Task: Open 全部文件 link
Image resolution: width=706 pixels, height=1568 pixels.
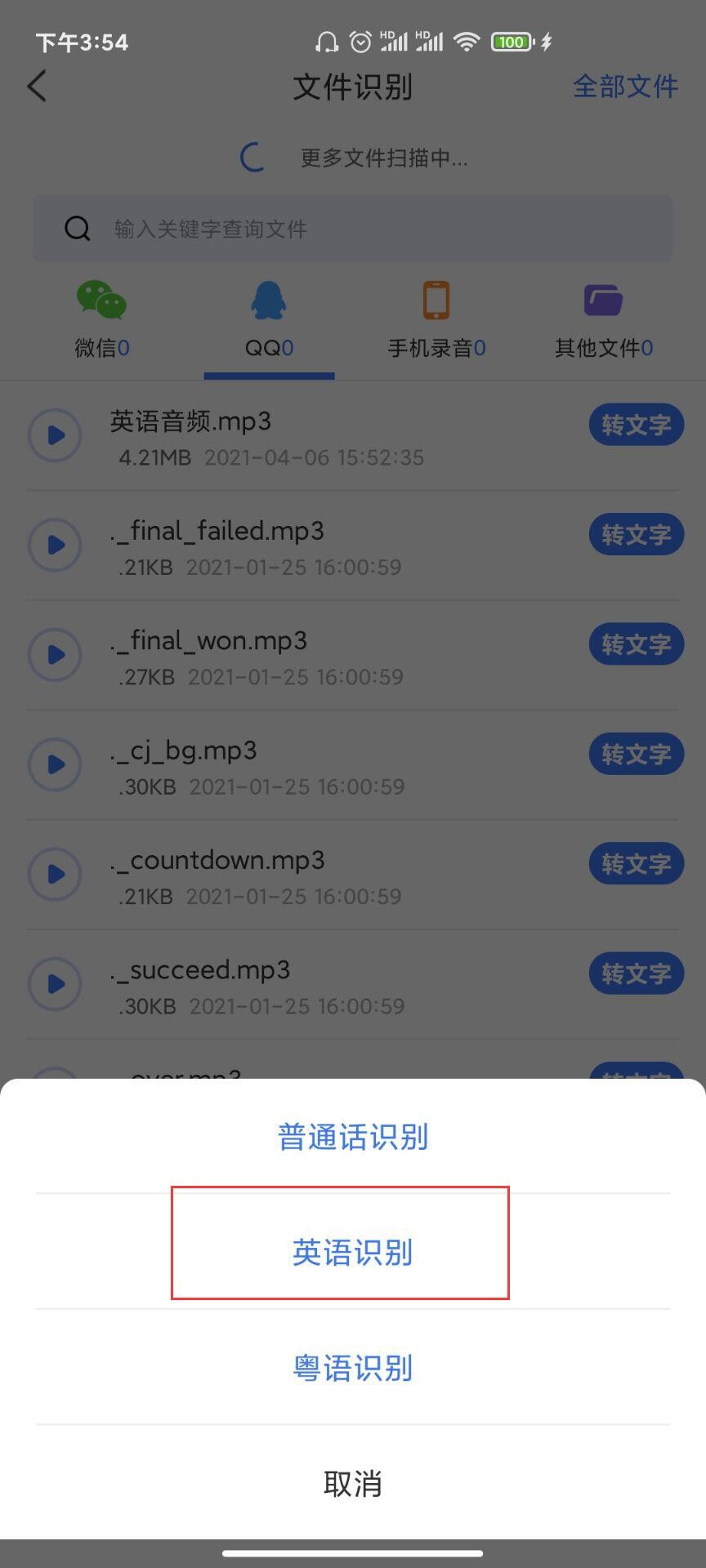Action: (x=625, y=87)
